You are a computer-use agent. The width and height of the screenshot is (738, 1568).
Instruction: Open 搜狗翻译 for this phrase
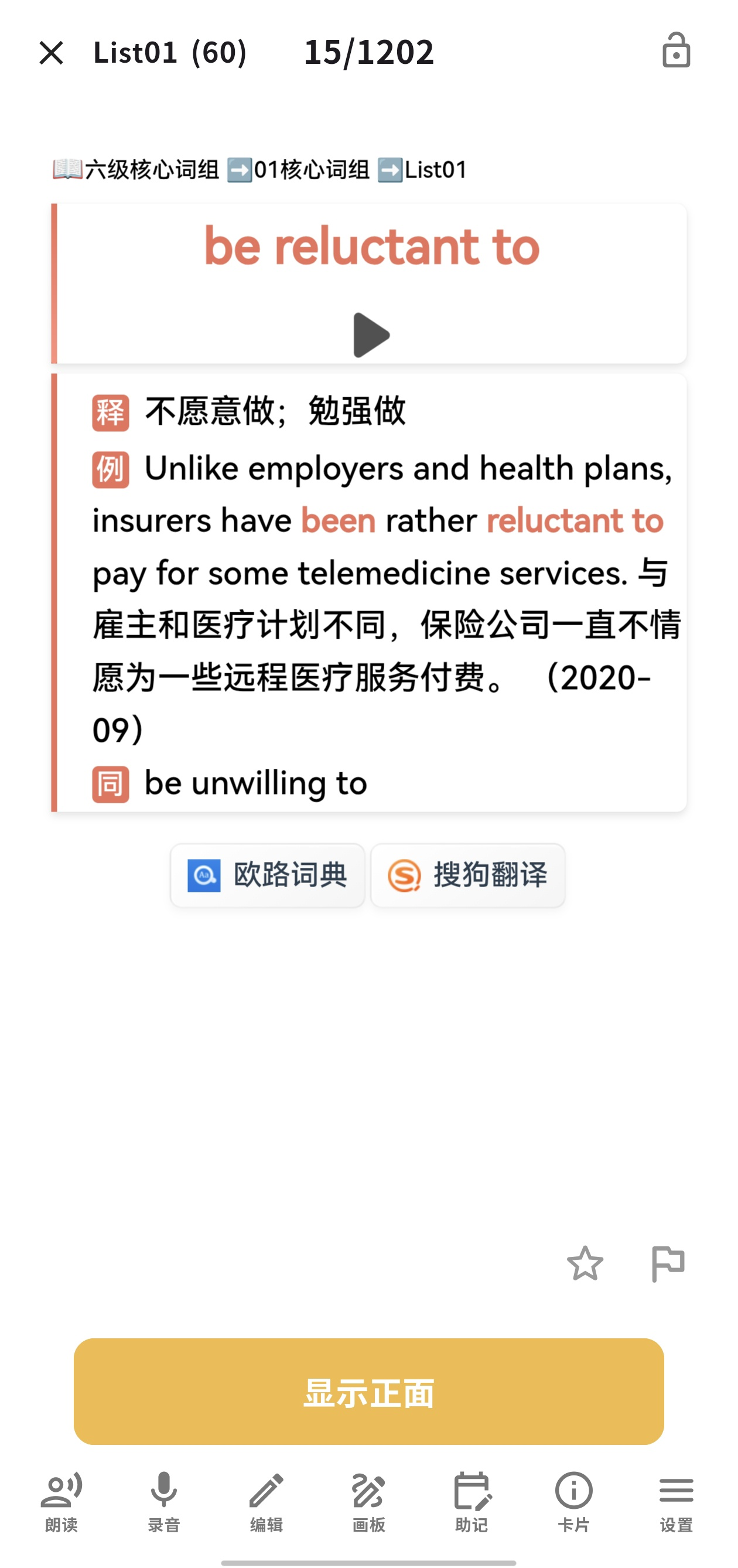[467, 875]
